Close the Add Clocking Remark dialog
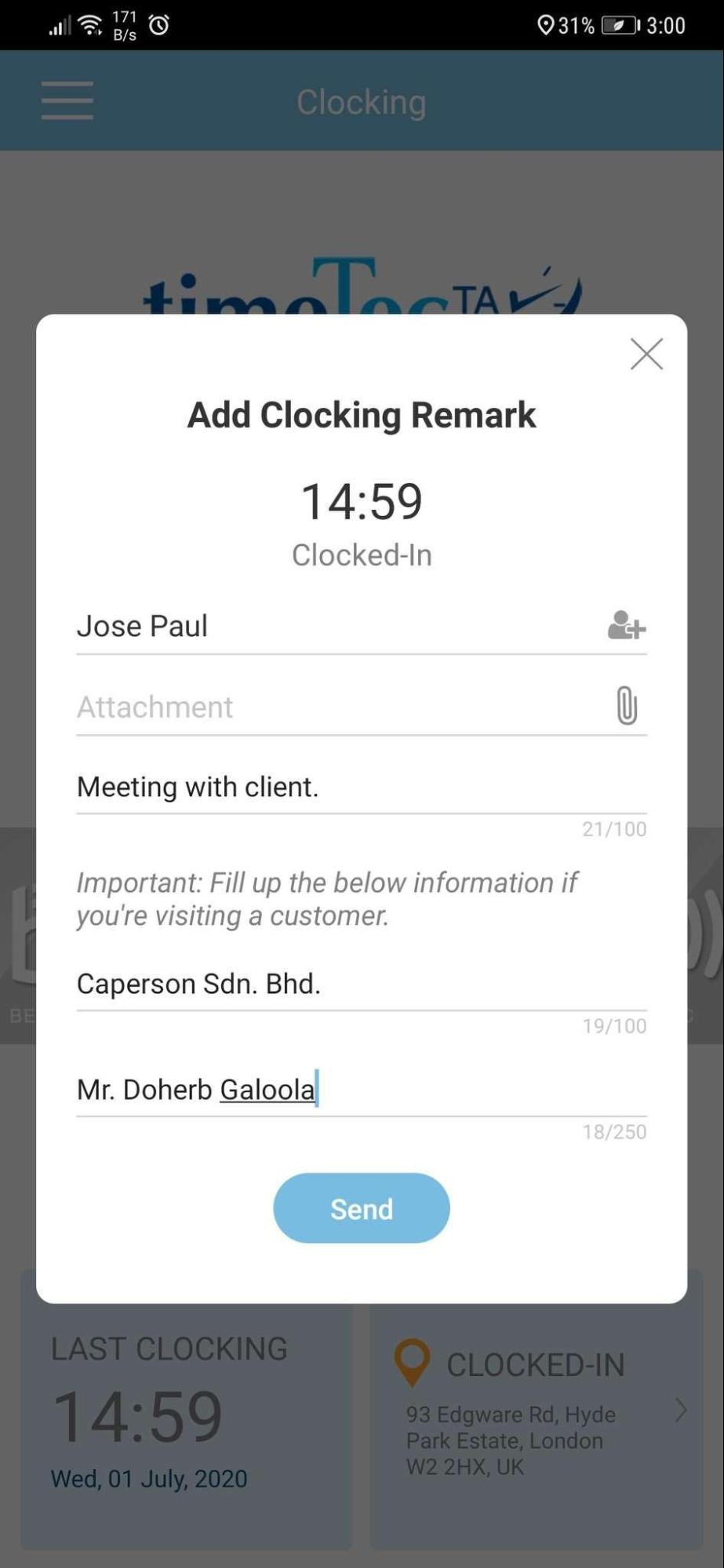The height and width of the screenshot is (1568, 724). 646,354
